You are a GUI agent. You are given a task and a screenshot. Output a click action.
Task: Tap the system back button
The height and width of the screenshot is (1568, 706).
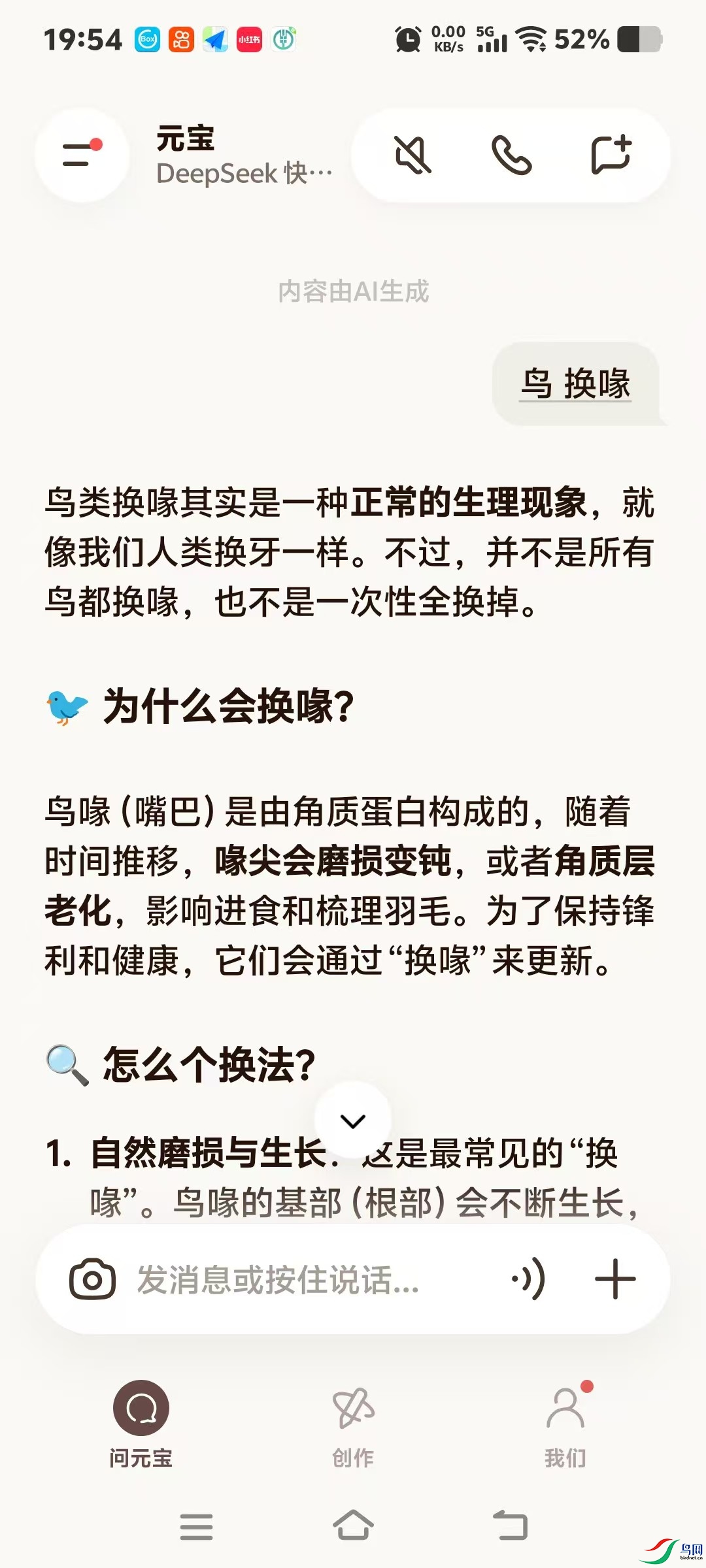[x=510, y=1526]
